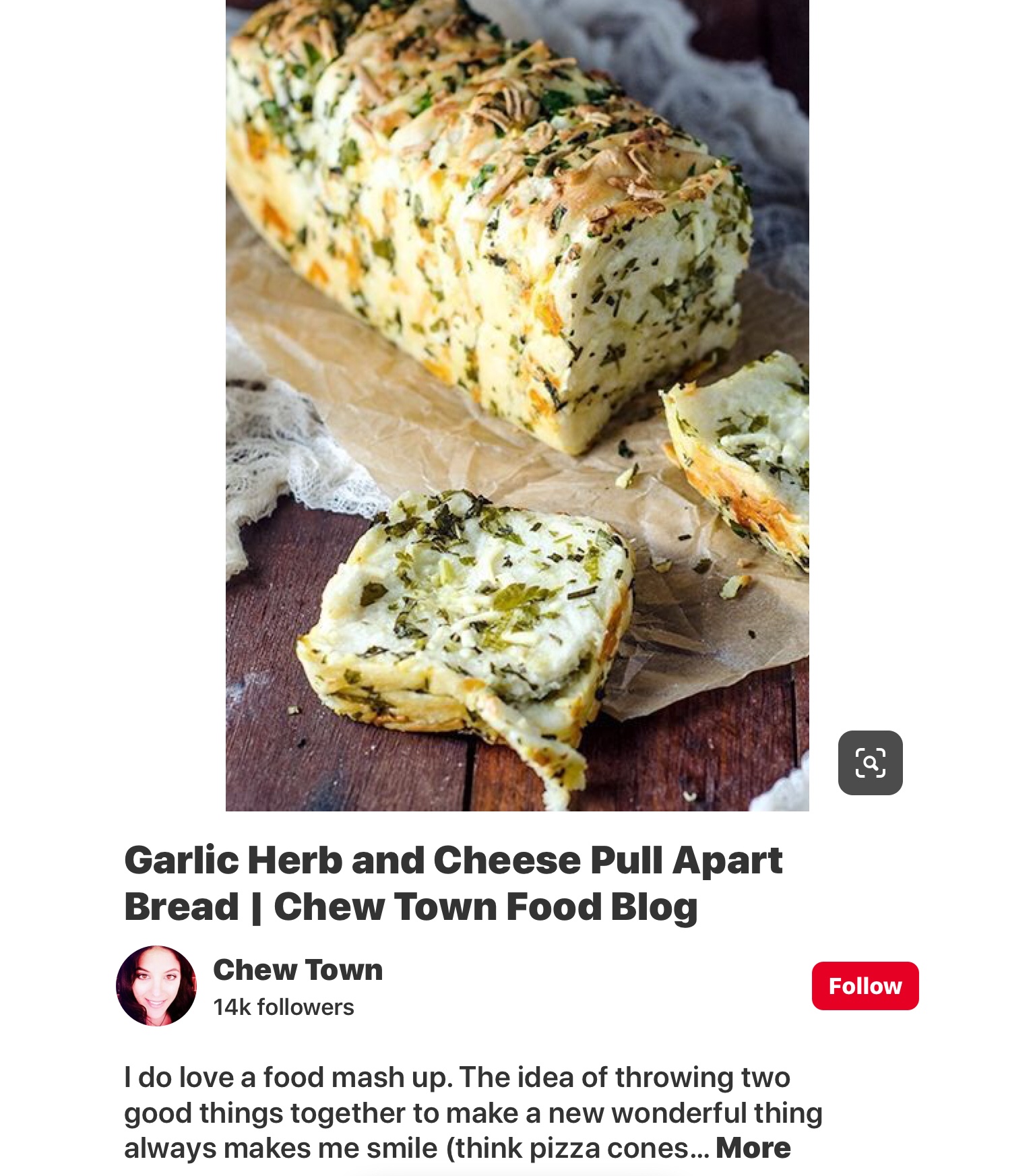Open the visual search lens icon
This screenshot has height=1176, width=1035.
click(x=870, y=763)
